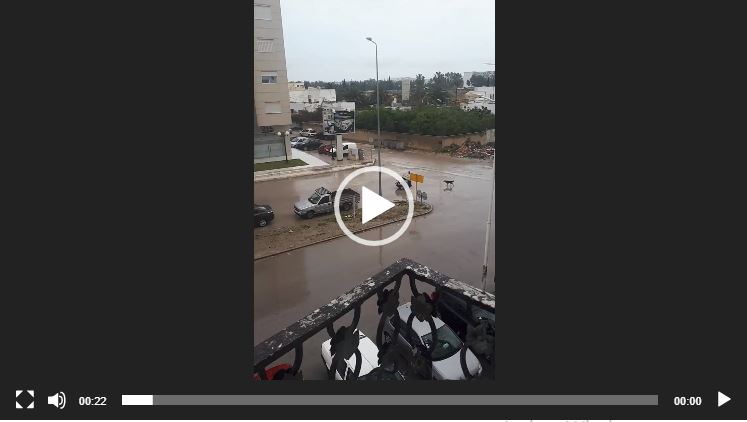
Task: Mute the video sound
Action: click(x=57, y=400)
